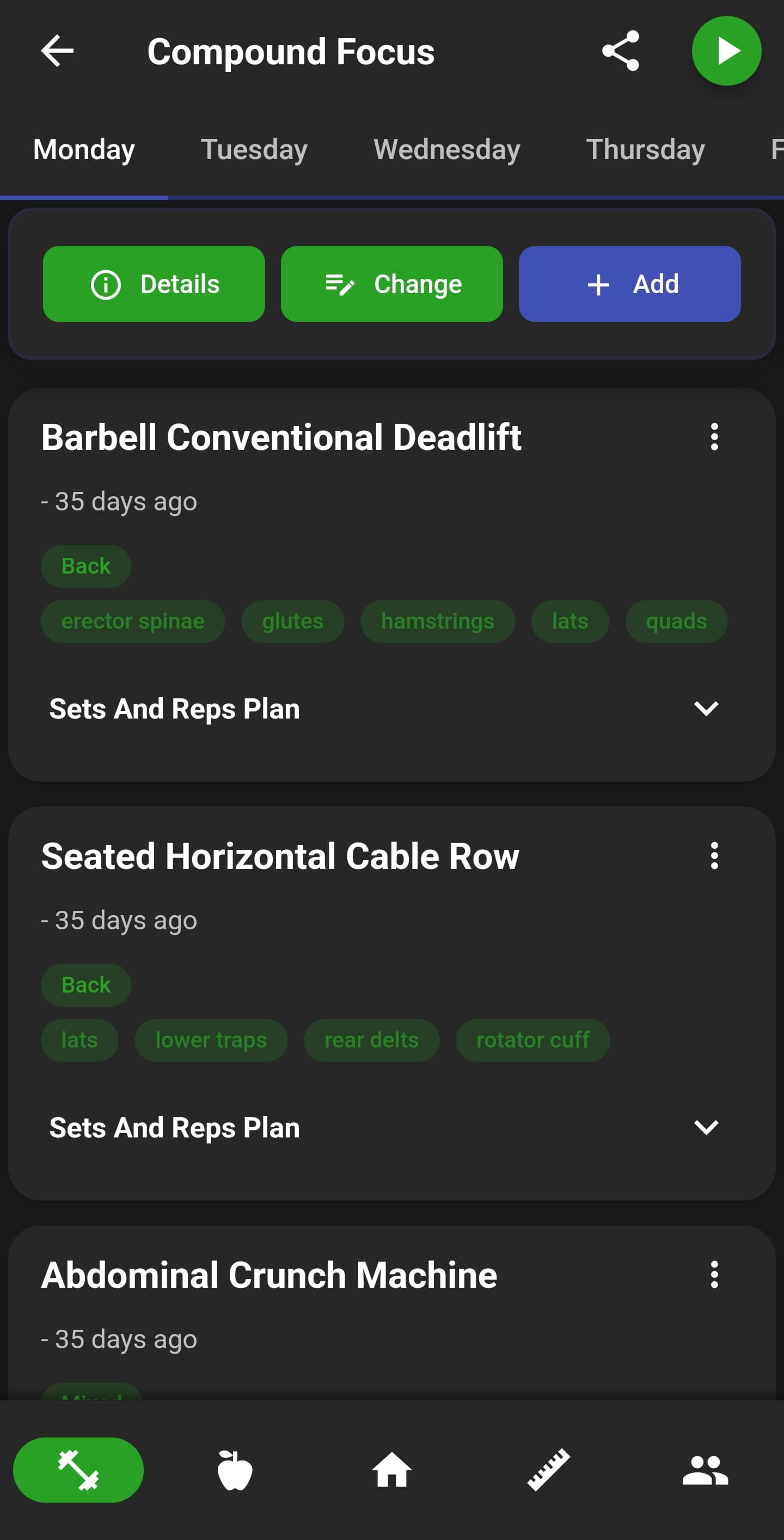Open the Thursday tab
The image size is (784, 1540).
pyautogui.click(x=645, y=149)
